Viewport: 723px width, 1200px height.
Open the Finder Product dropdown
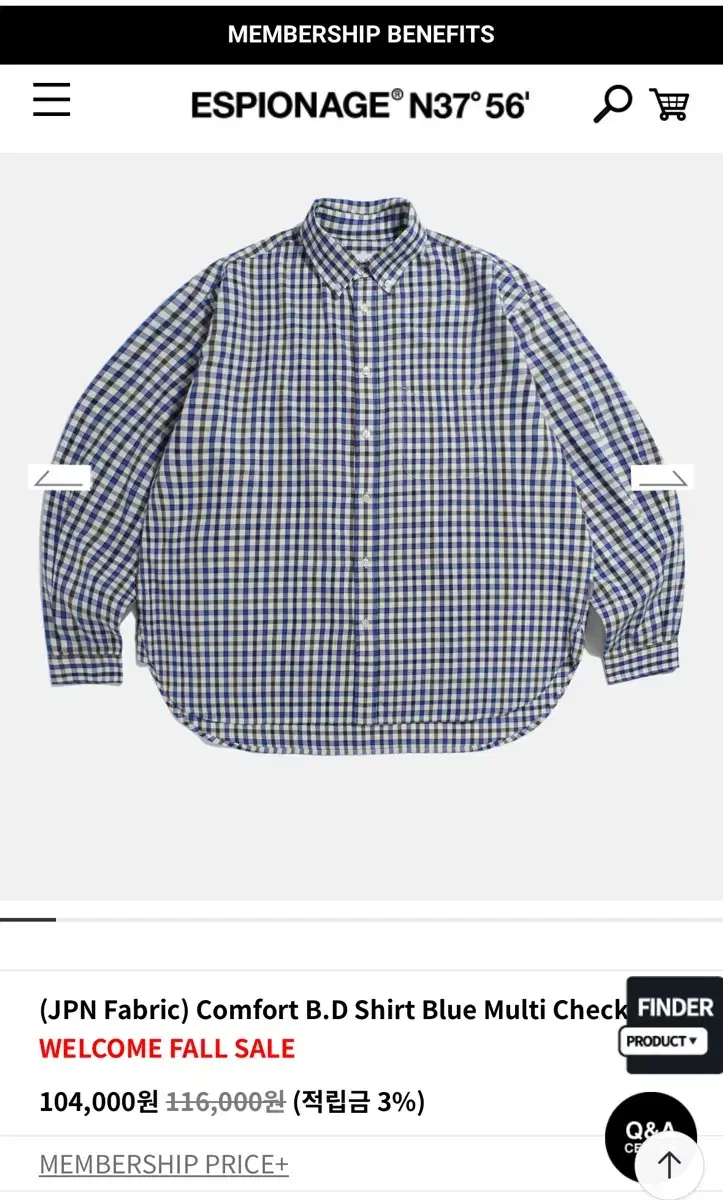(675, 1024)
